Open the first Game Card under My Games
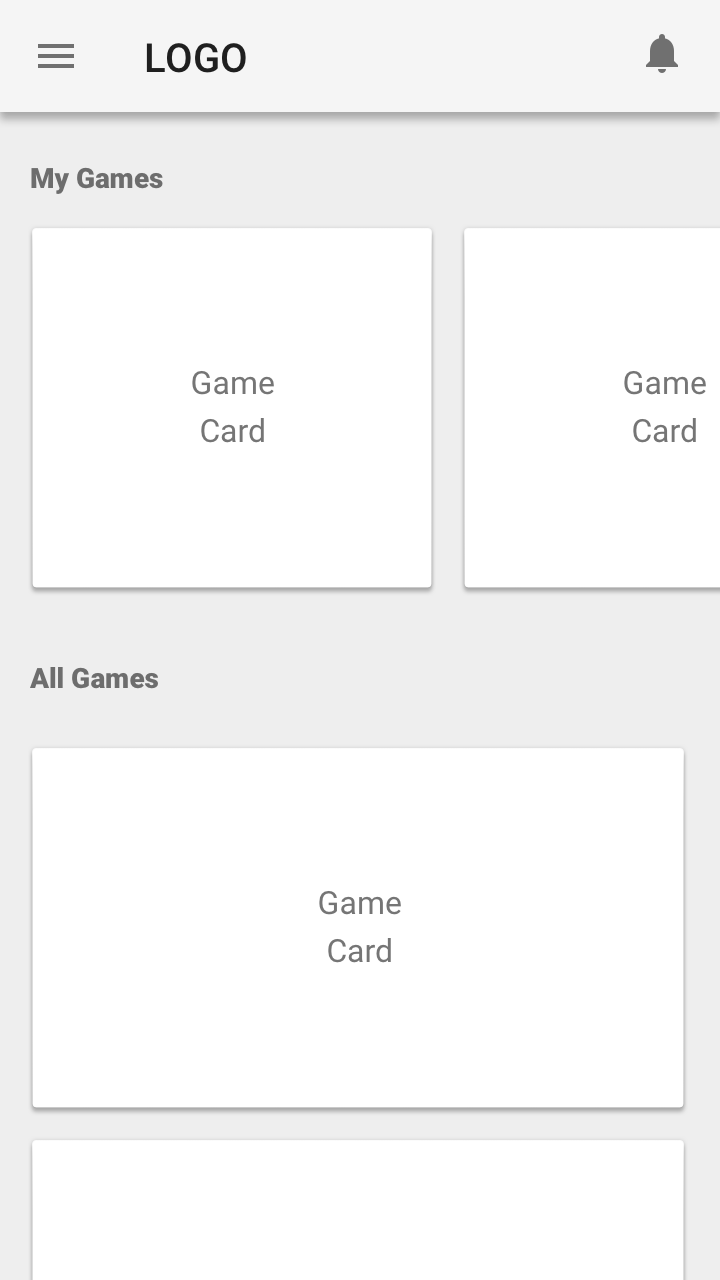Screen dimensions: 720x1280 point(232,407)
